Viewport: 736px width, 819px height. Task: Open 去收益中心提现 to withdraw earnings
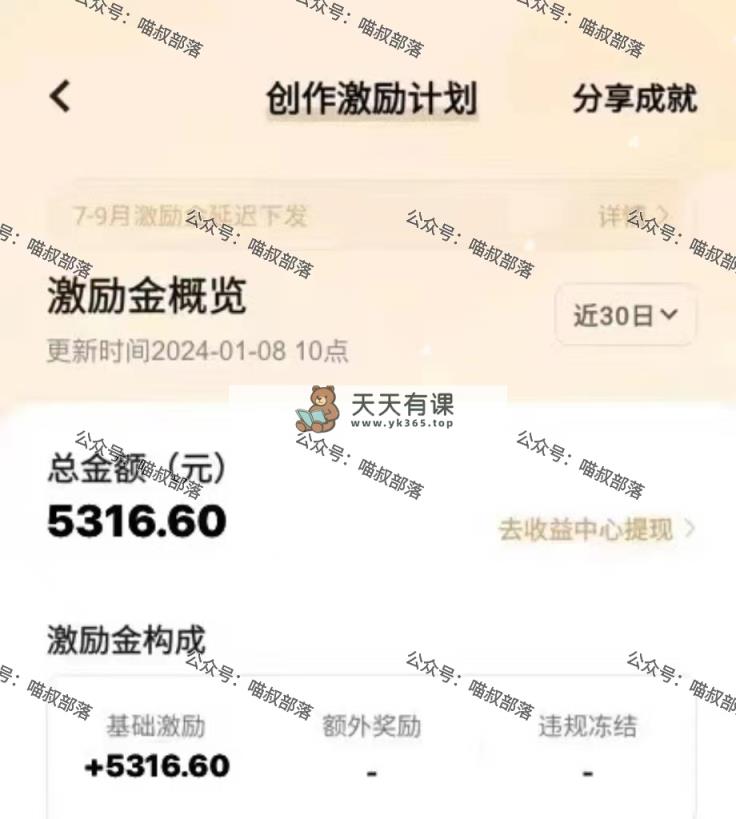pos(596,529)
